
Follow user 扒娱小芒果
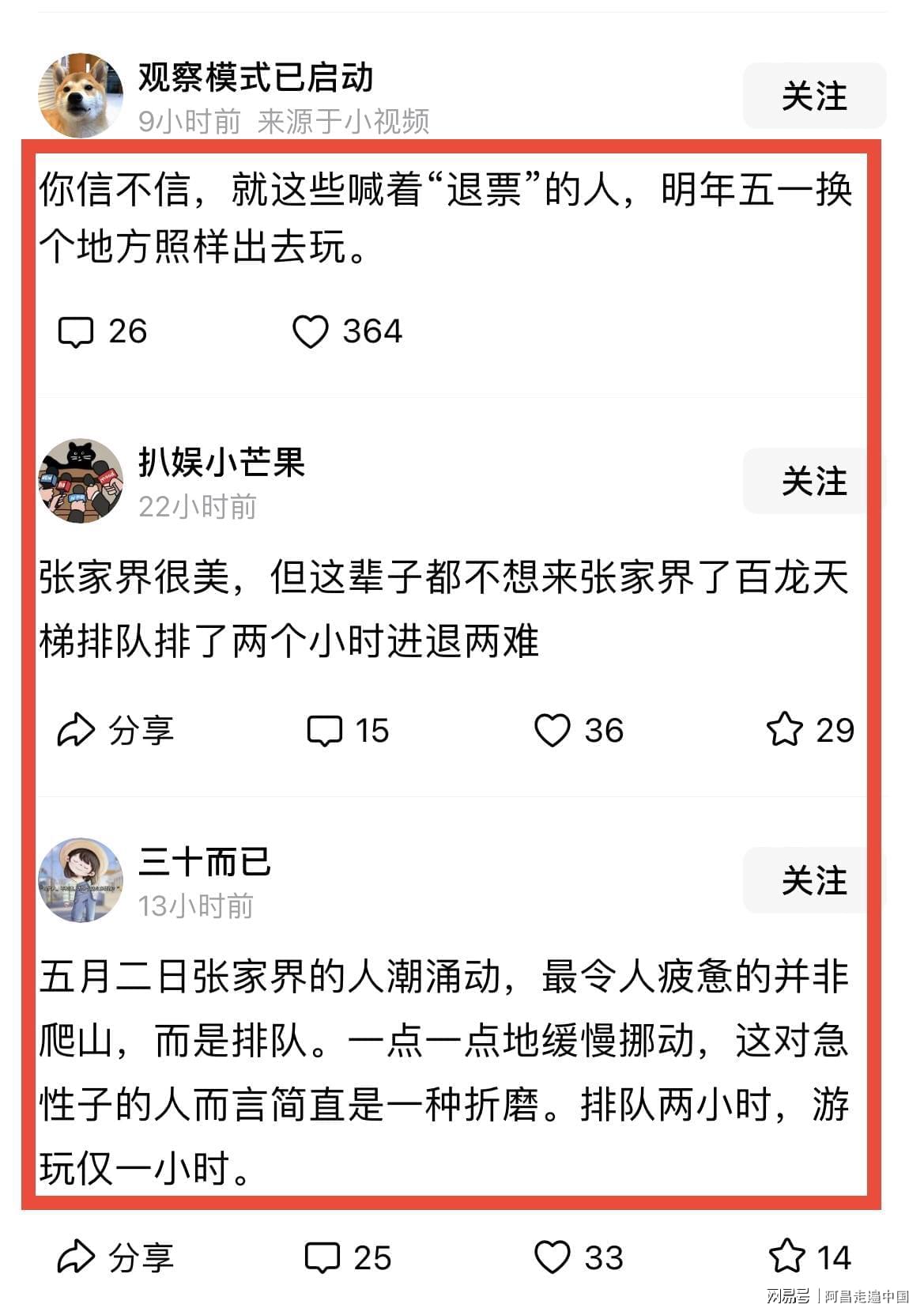coord(814,481)
